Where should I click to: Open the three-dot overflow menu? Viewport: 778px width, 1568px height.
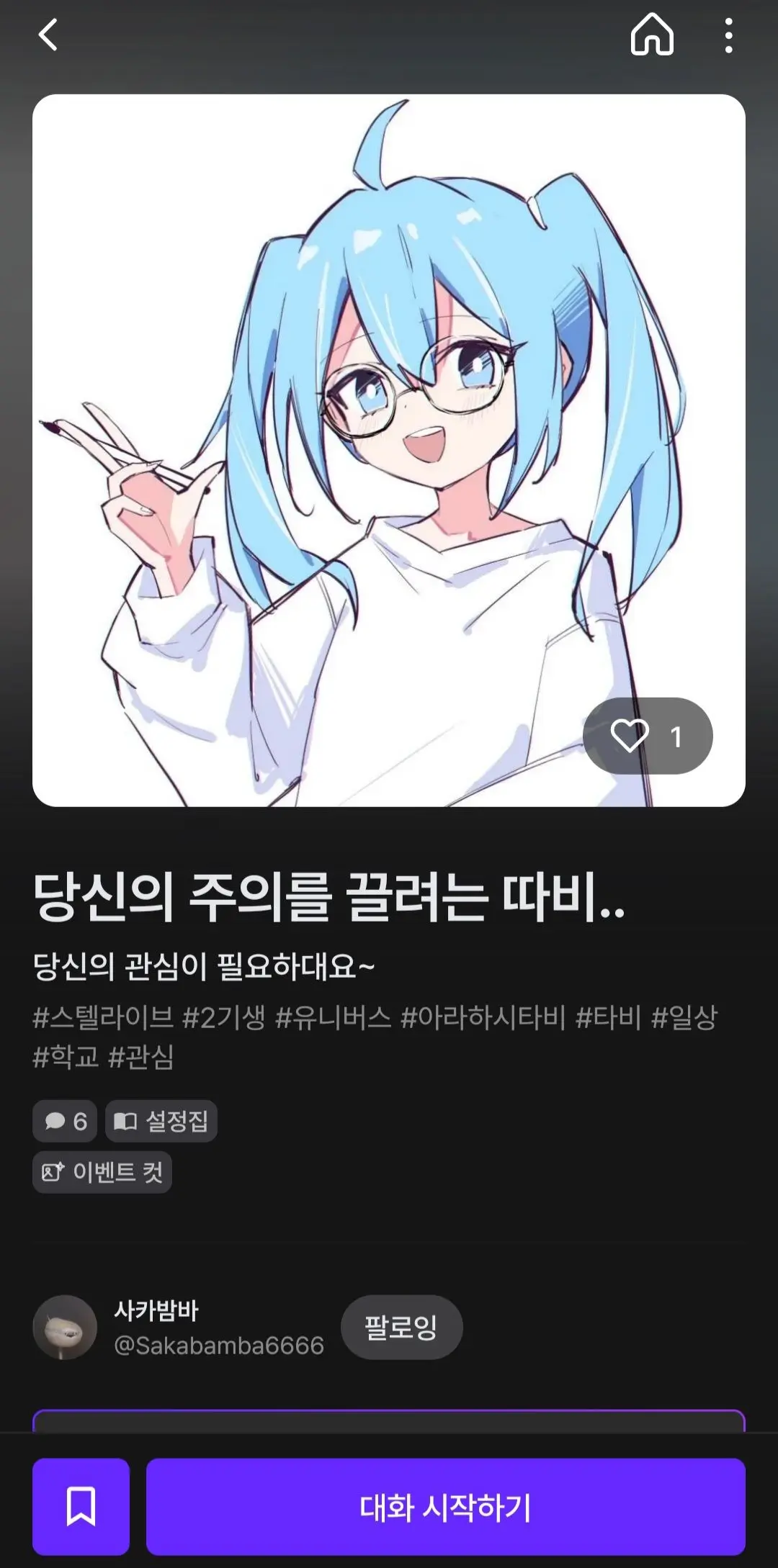729,35
